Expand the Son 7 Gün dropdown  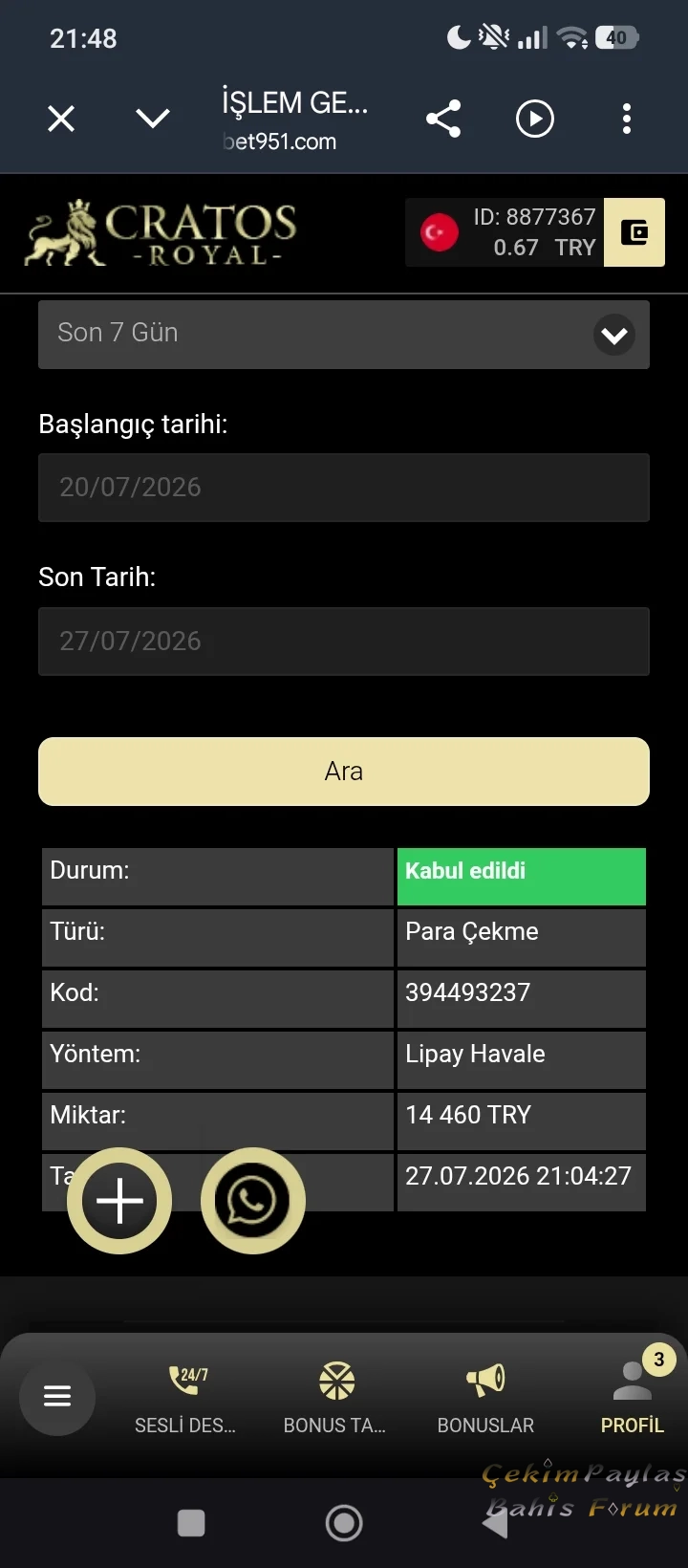point(344,334)
